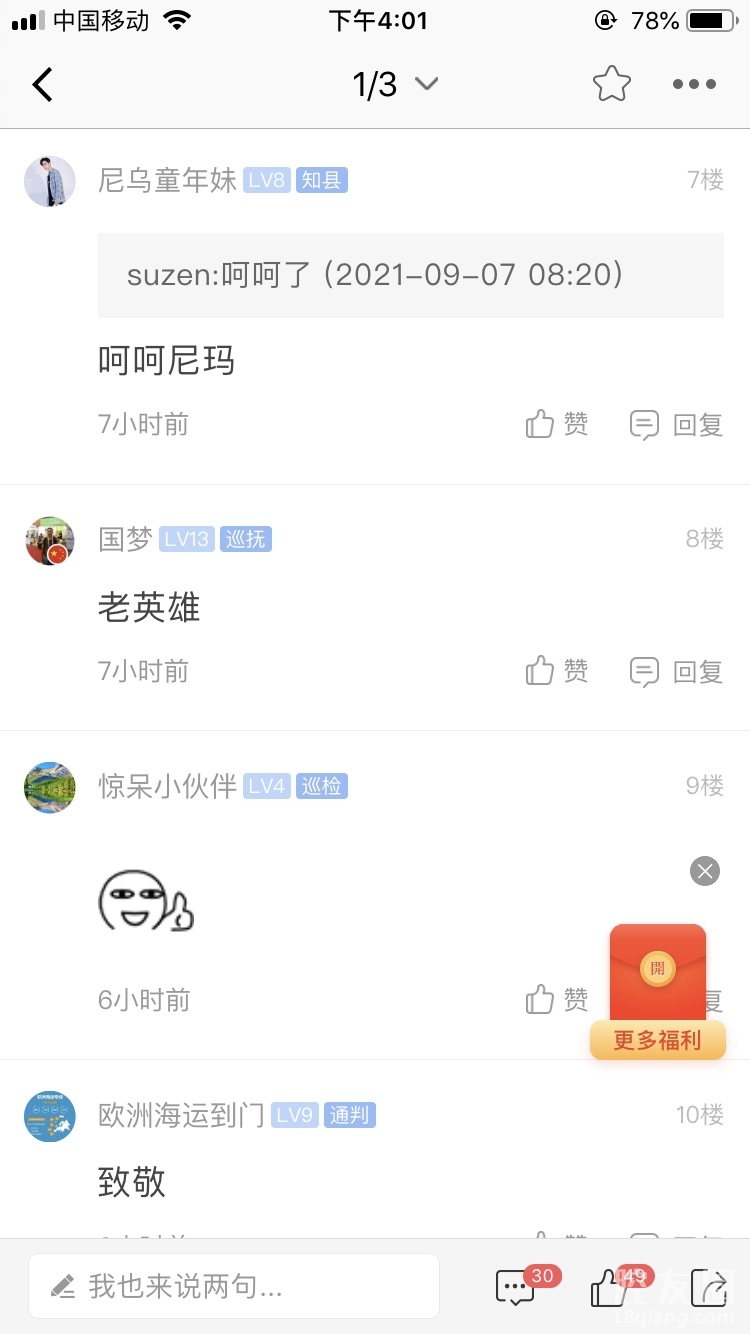Like the thread with bottom thumbs-up
Screen dimensions: 750x1334
(x=610, y=1287)
